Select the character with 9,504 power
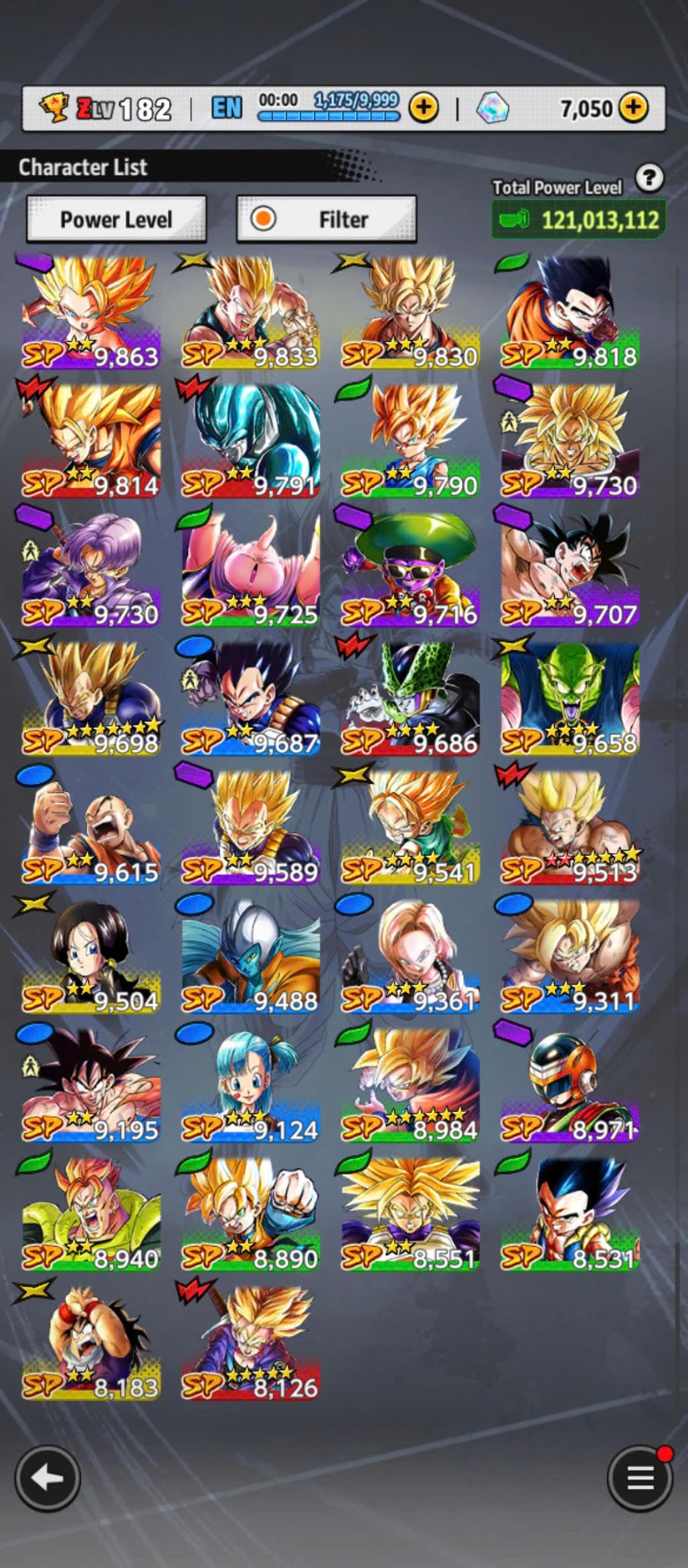Screen dimensions: 688x1568 click(91, 956)
